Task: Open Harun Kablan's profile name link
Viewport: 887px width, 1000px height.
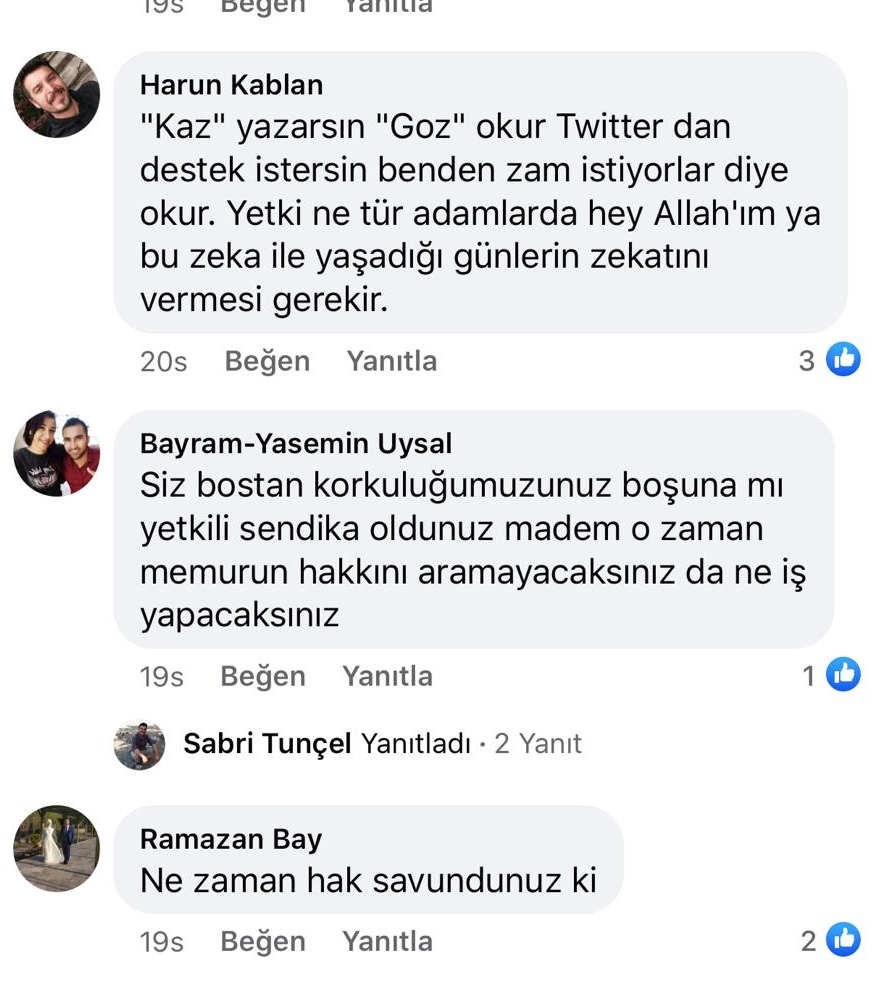Action: (231, 85)
